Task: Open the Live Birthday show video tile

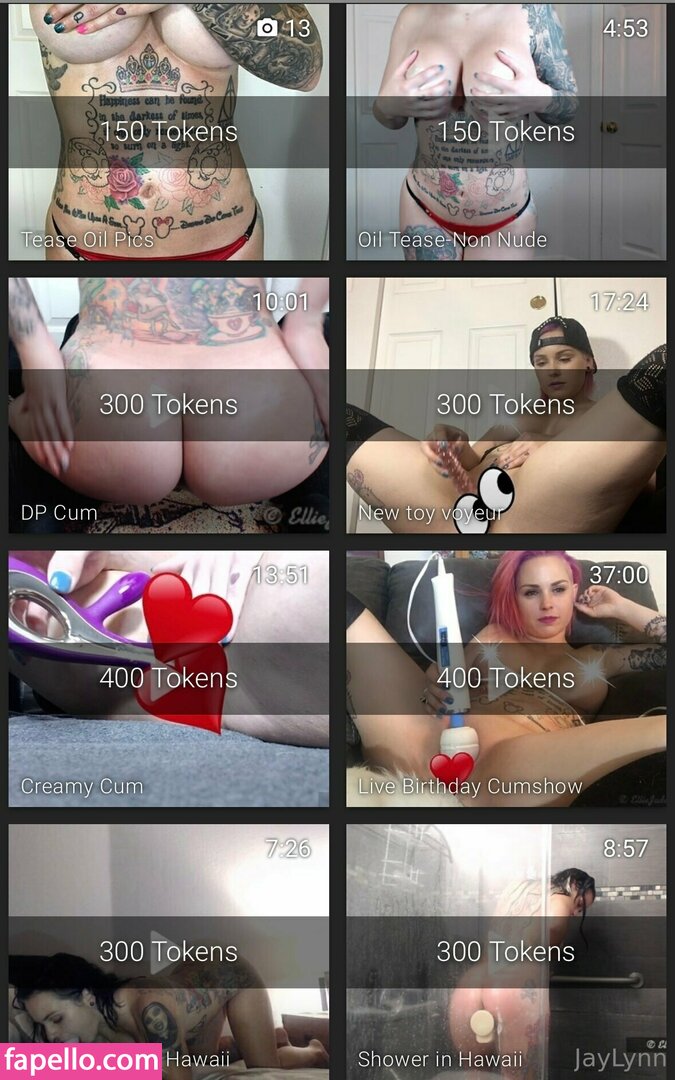Action: (x=505, y=678)
